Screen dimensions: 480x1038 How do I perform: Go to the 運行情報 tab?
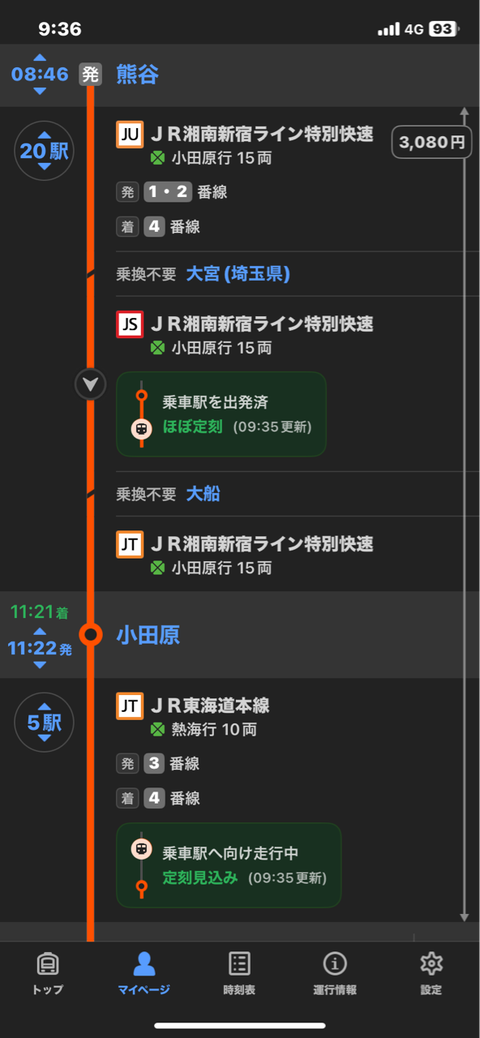(x=335, y=973)
